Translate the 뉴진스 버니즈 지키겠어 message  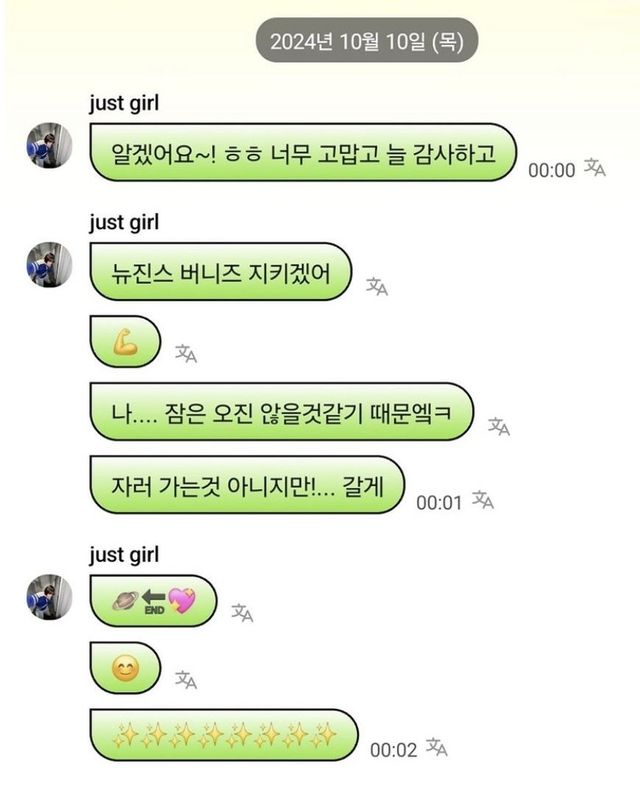coord(377,287)
